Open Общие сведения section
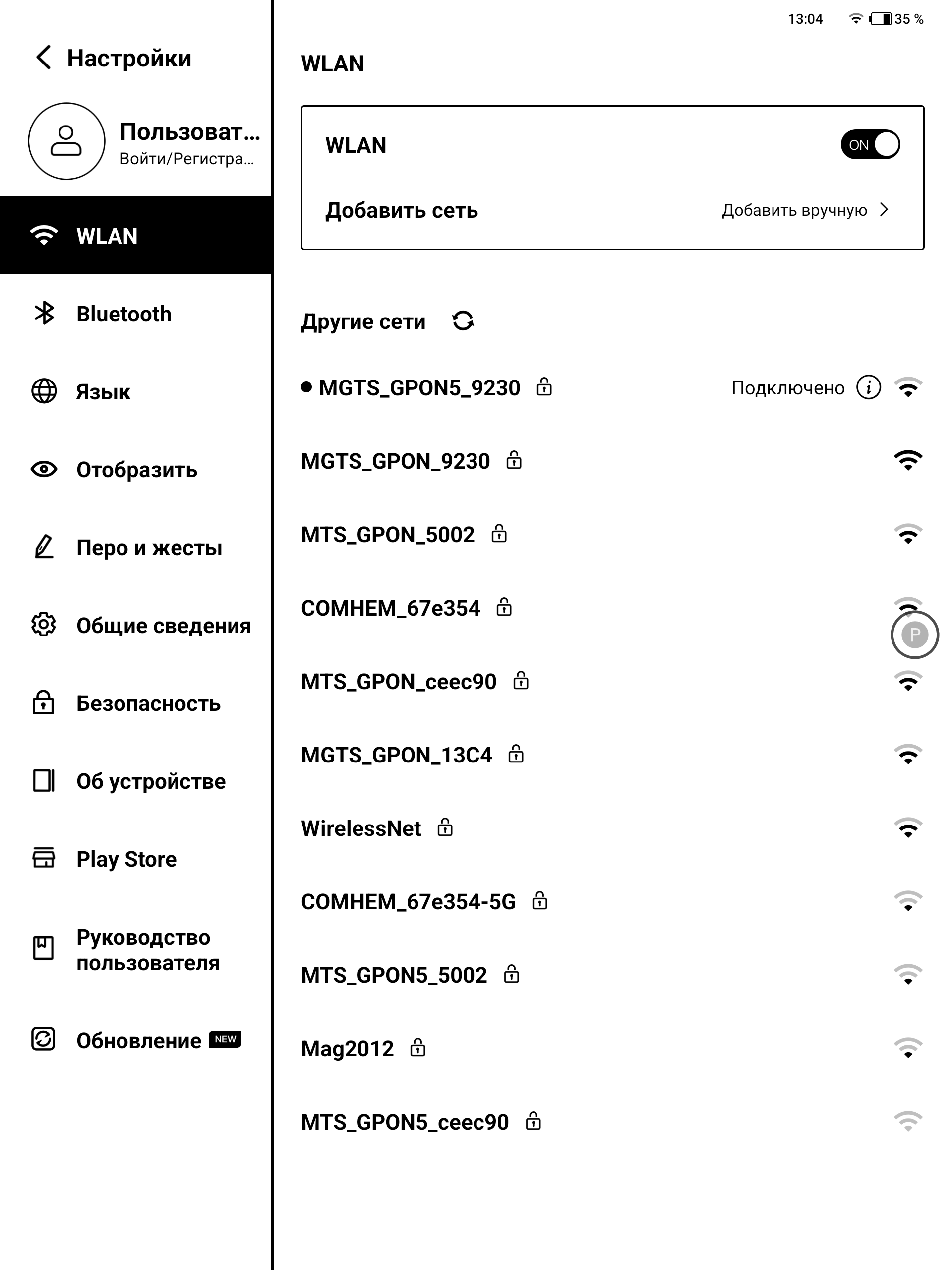The width and height of the screenshot is (952, 1270). (164, 626)
